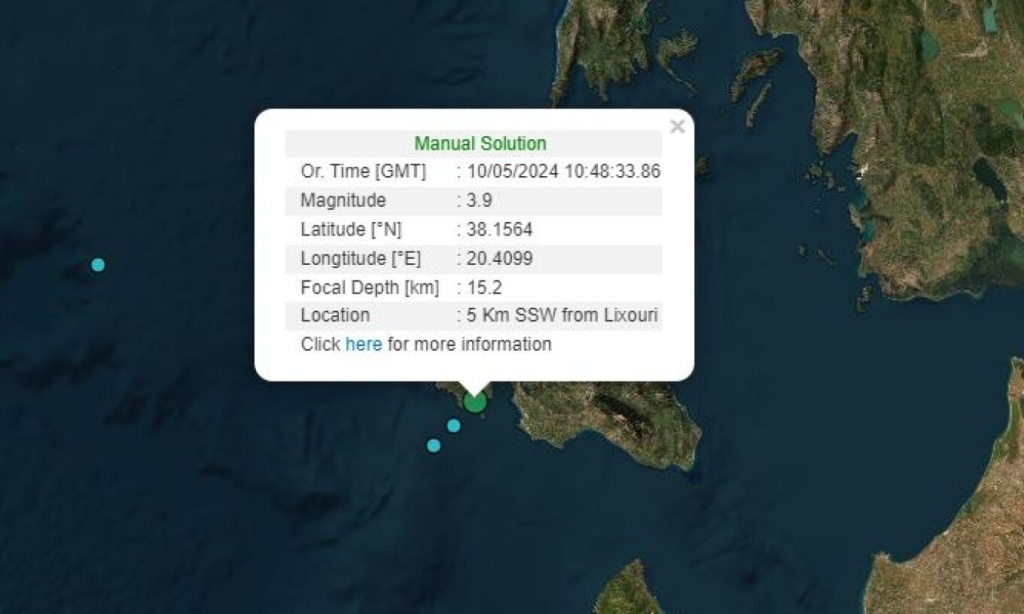Select the cyan marker nearest the green epicenter
The height and width of the screenshot is (614, 1024).
453,426
